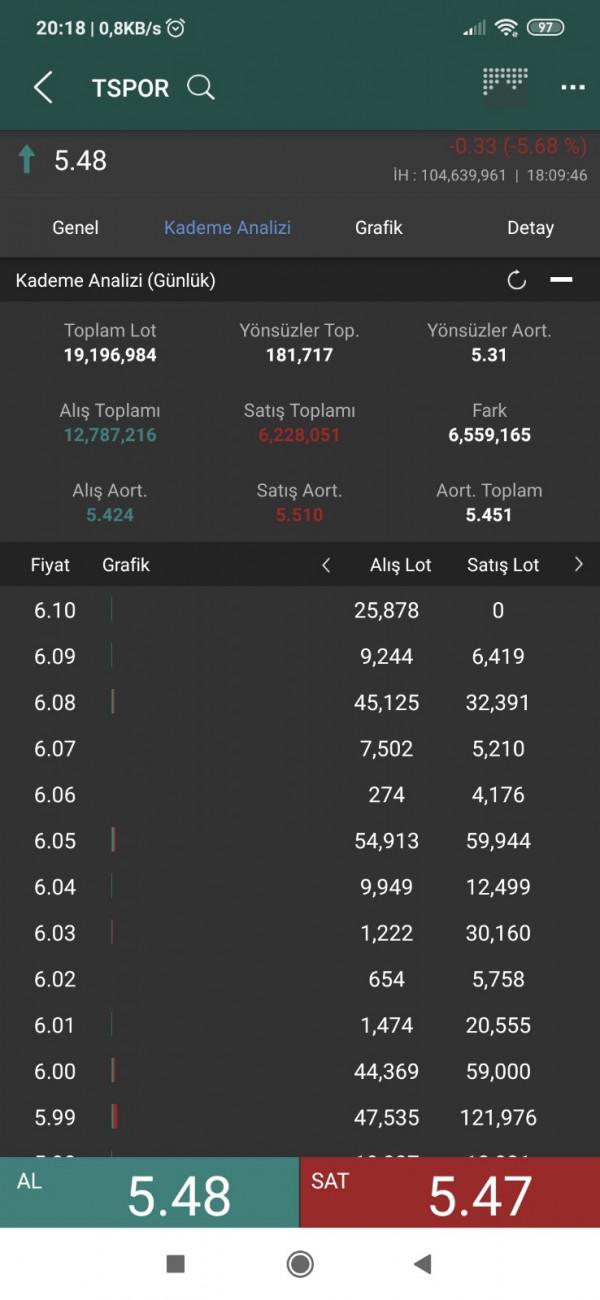Open the Grafik tab
This screenshot has height=1300, width=600.
tap(379, 228)
